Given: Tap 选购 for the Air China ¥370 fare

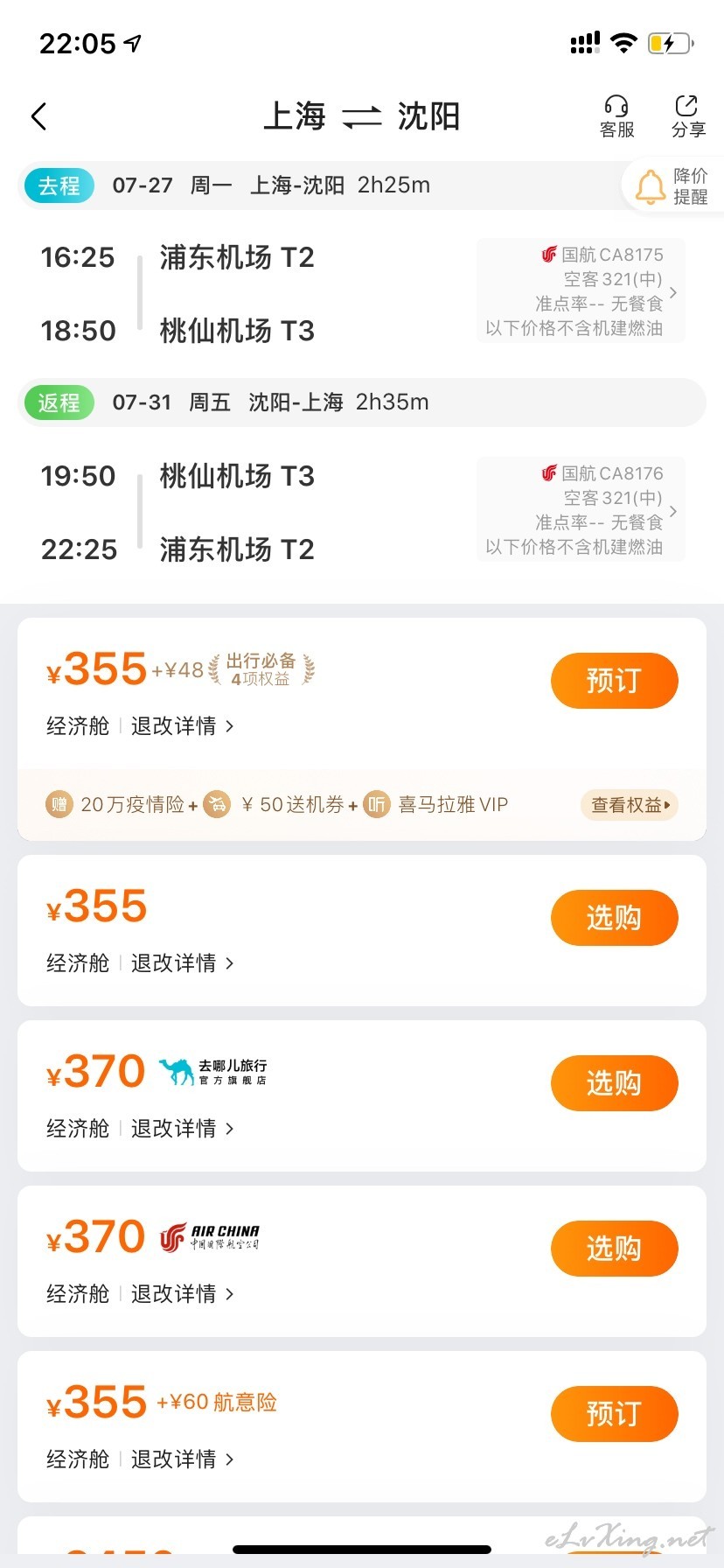Looking at the screenshot, I should tap(614, 1249).
